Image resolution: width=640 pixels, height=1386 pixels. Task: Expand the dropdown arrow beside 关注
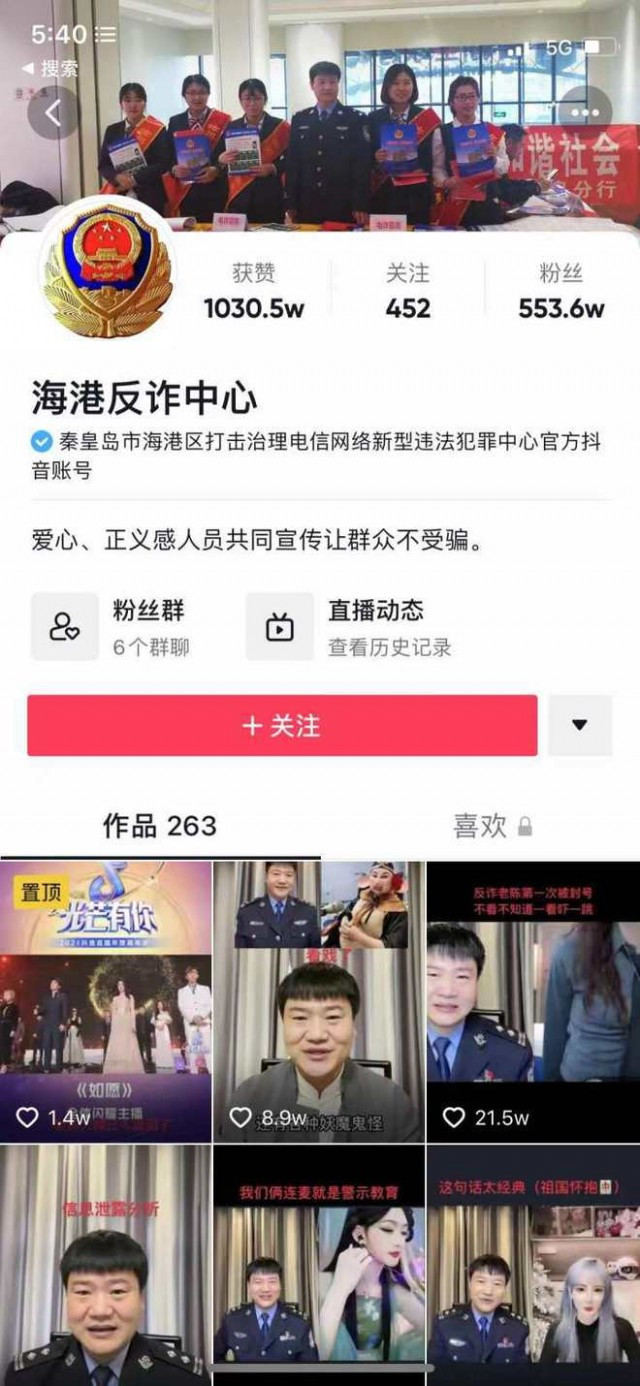pyautogui.click(x=580, y=725)
